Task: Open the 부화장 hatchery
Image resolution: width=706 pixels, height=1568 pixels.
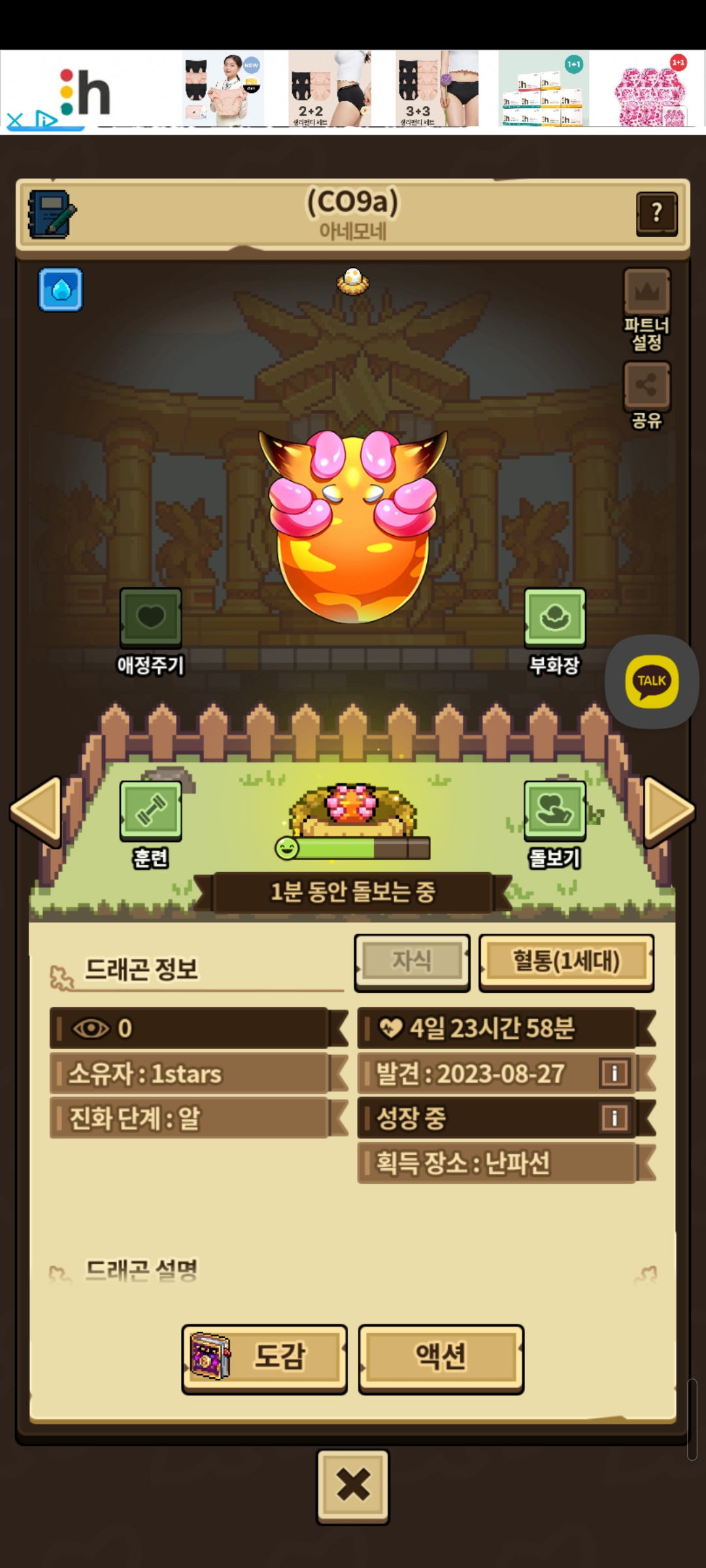Action: click(554, 632)
